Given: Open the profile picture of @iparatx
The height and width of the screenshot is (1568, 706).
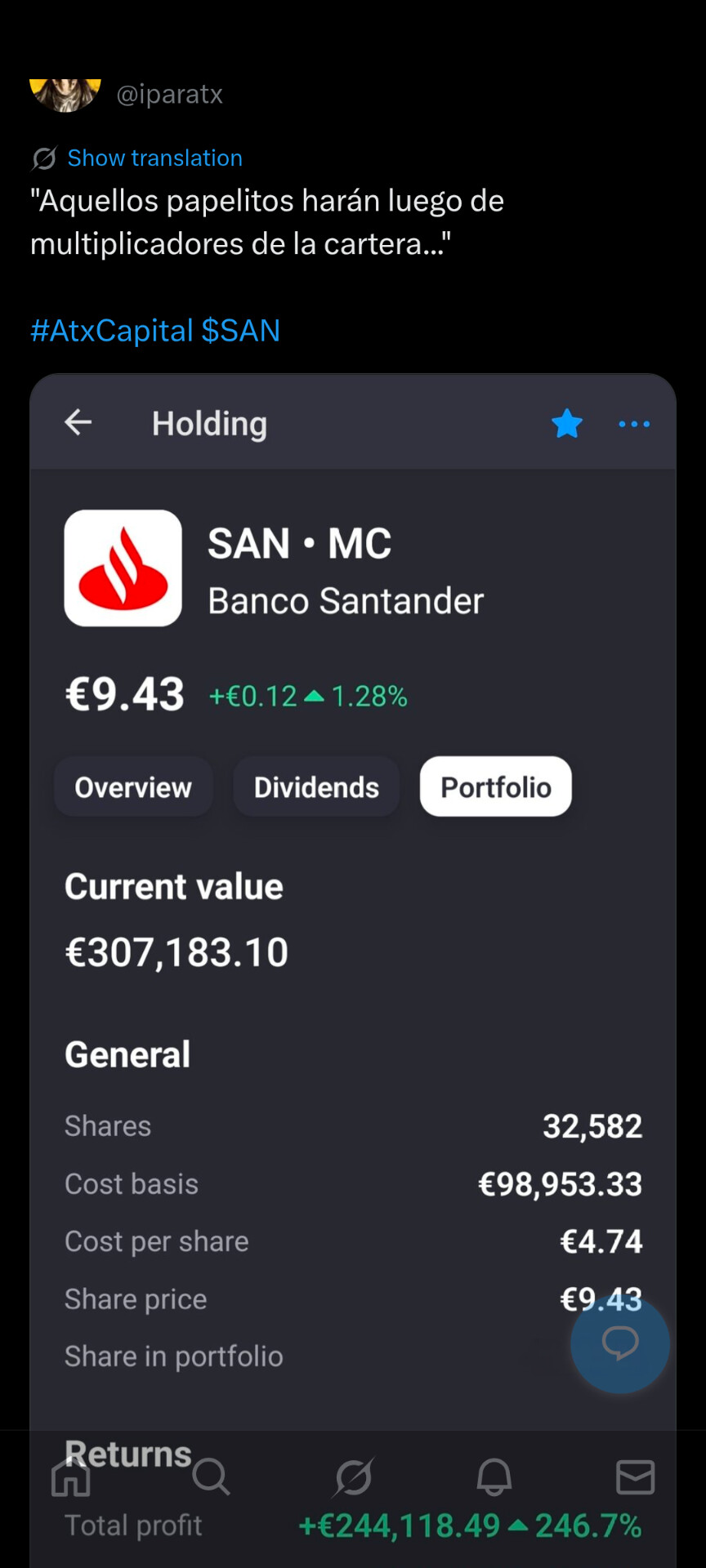Looking at the screenshot, I should click(x=65, y=93).
